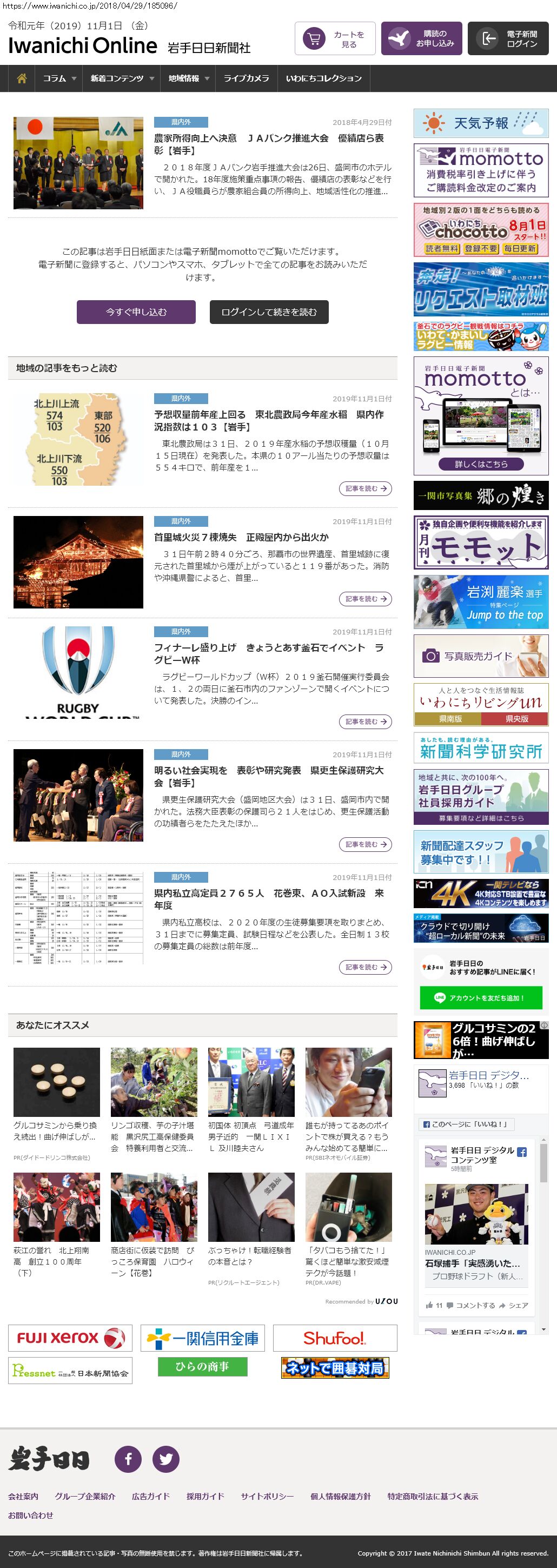This screenshot has width=557, height=1568.
Task: Open 会社案内 footer link
Action: [23, 1496]
